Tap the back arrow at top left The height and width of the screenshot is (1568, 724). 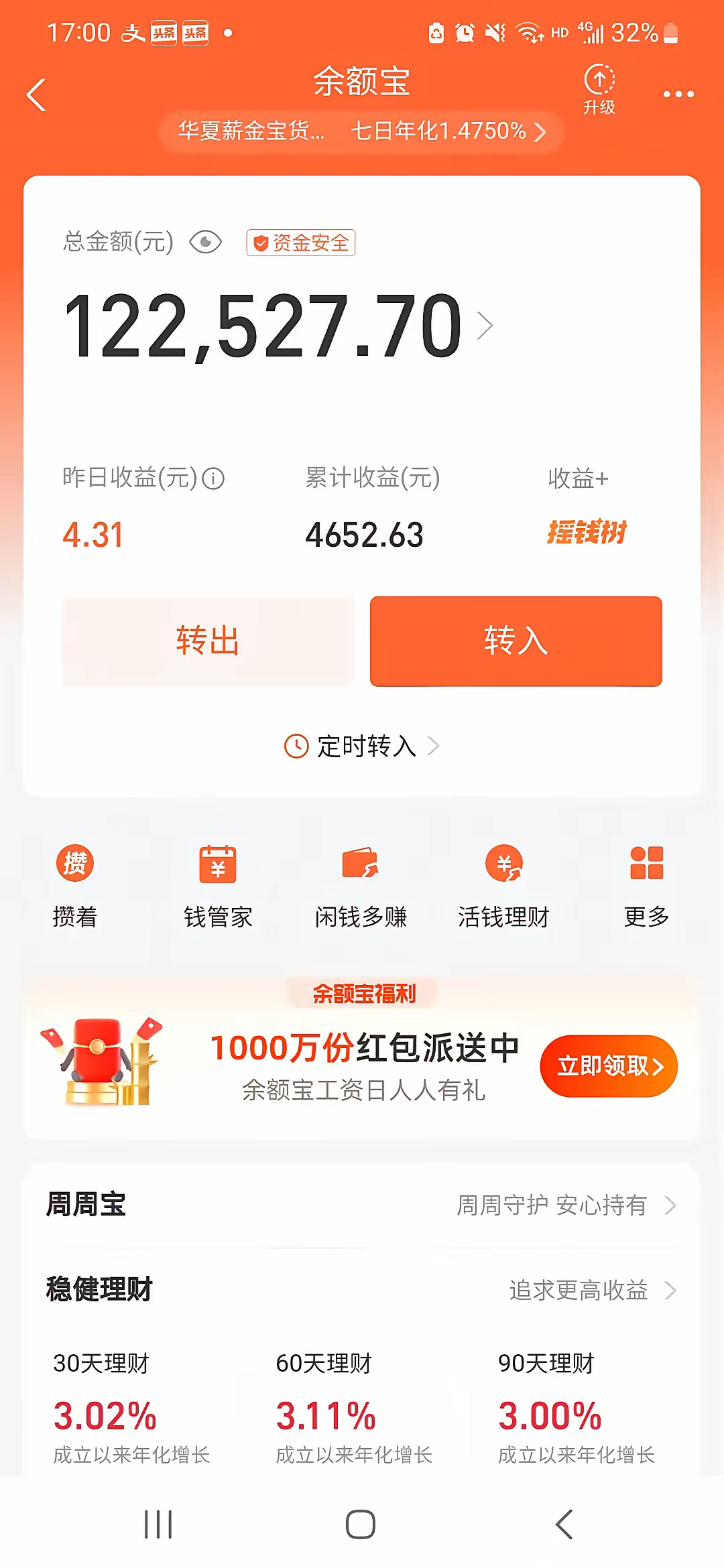pos(36,94)
